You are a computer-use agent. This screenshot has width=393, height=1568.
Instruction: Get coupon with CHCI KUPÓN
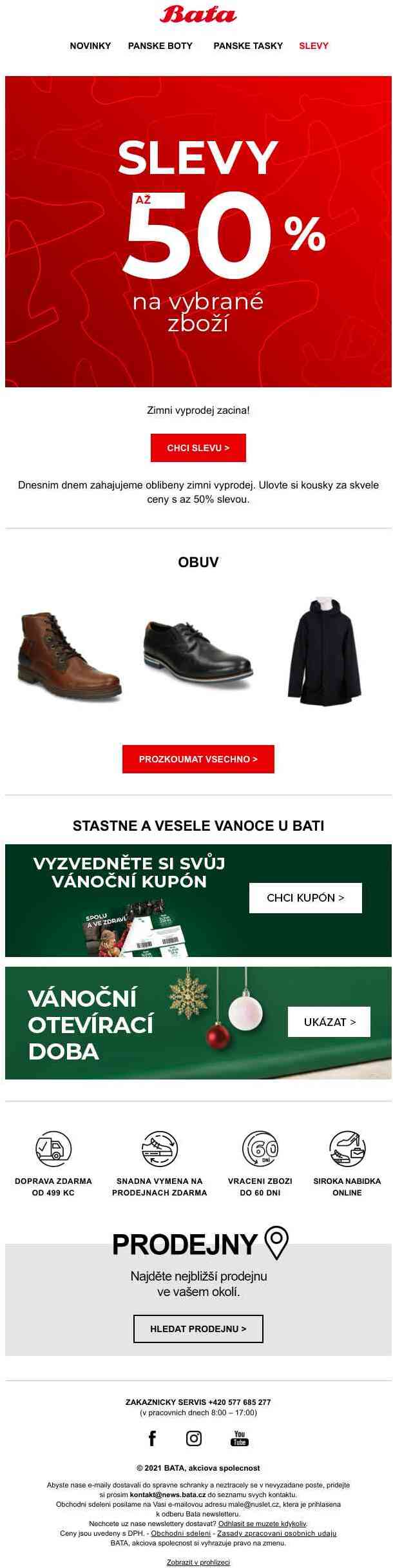pos(305,898)
